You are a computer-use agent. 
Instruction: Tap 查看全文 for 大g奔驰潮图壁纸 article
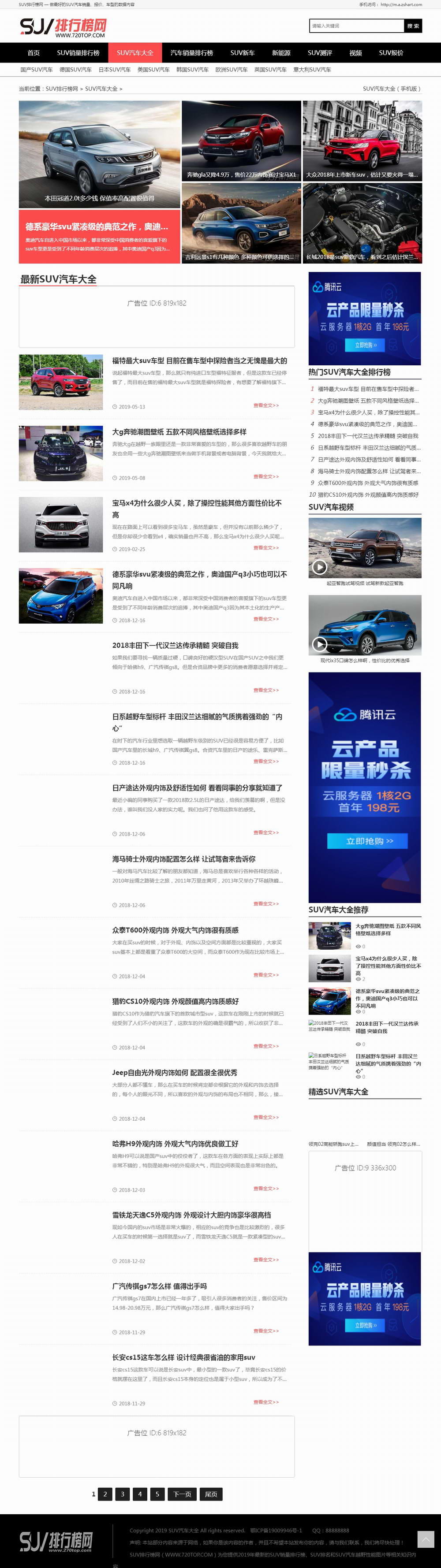tap(265, 476)
